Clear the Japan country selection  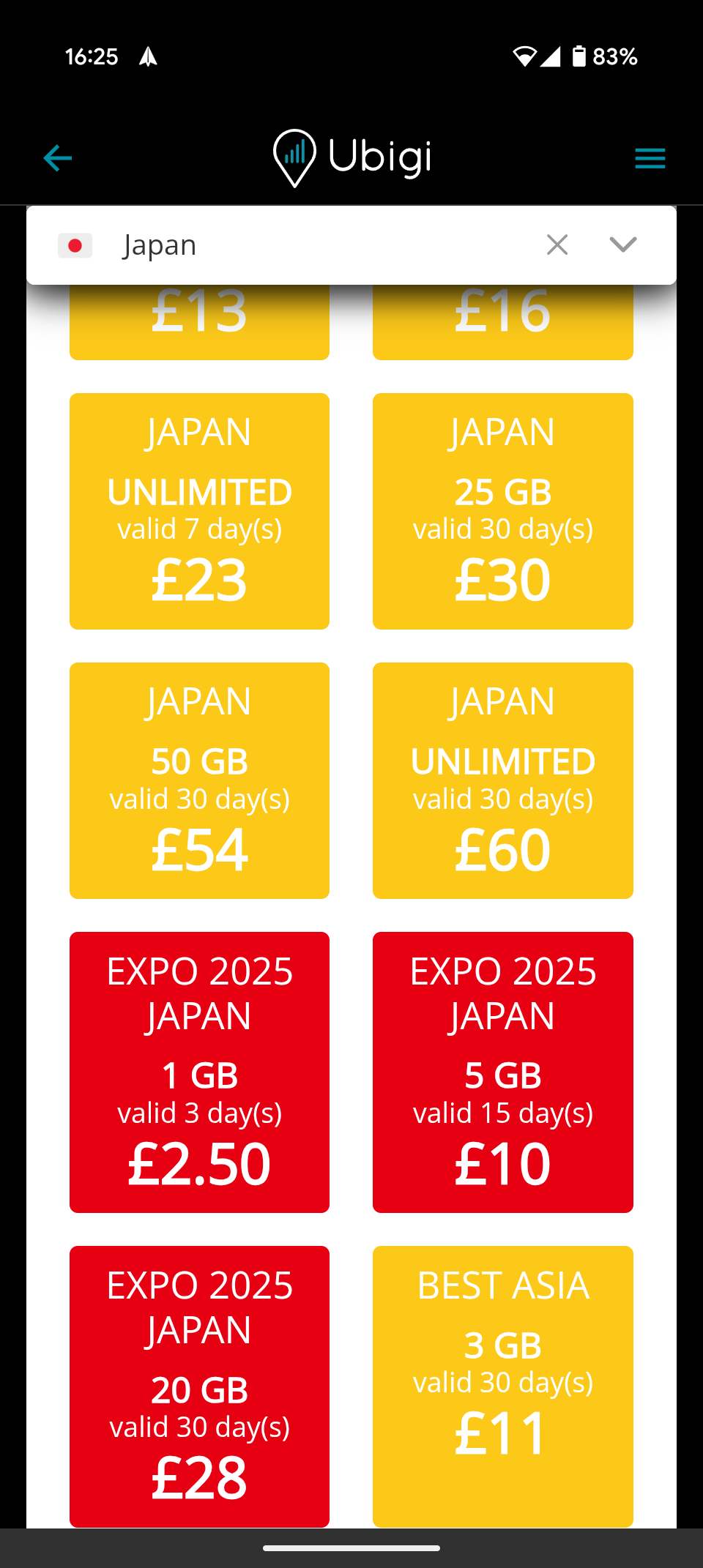557,245
